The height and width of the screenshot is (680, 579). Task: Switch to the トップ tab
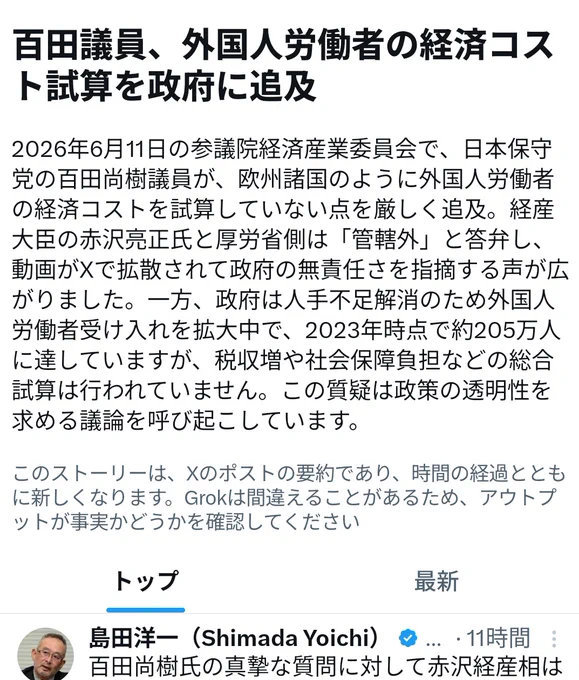tap(145, 581)
